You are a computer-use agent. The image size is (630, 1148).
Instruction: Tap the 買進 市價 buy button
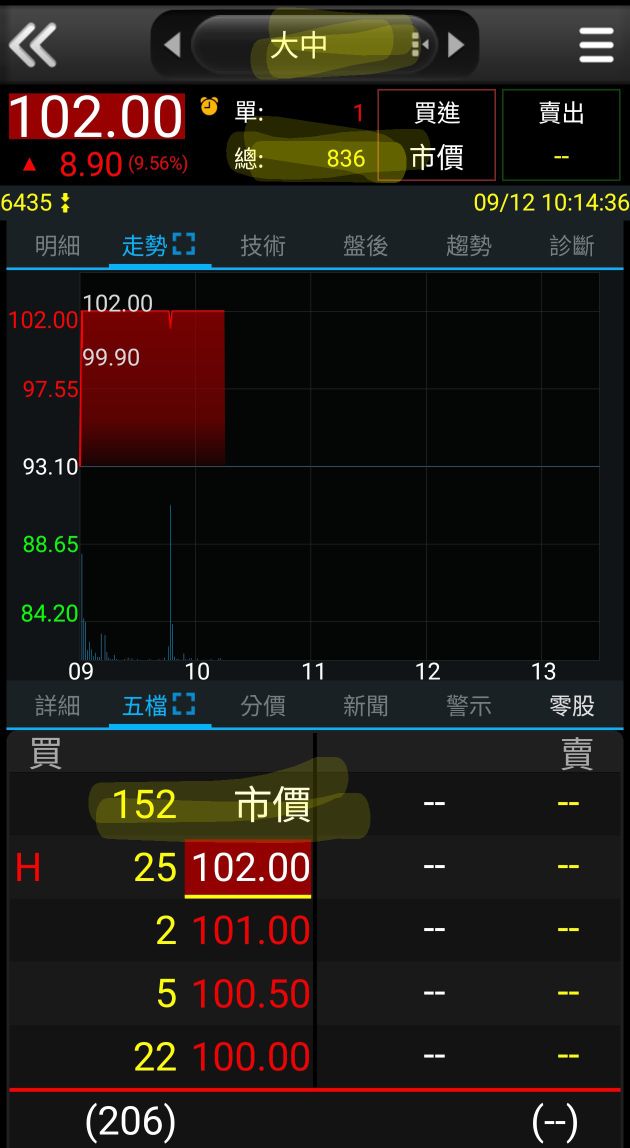pos(437,135)
